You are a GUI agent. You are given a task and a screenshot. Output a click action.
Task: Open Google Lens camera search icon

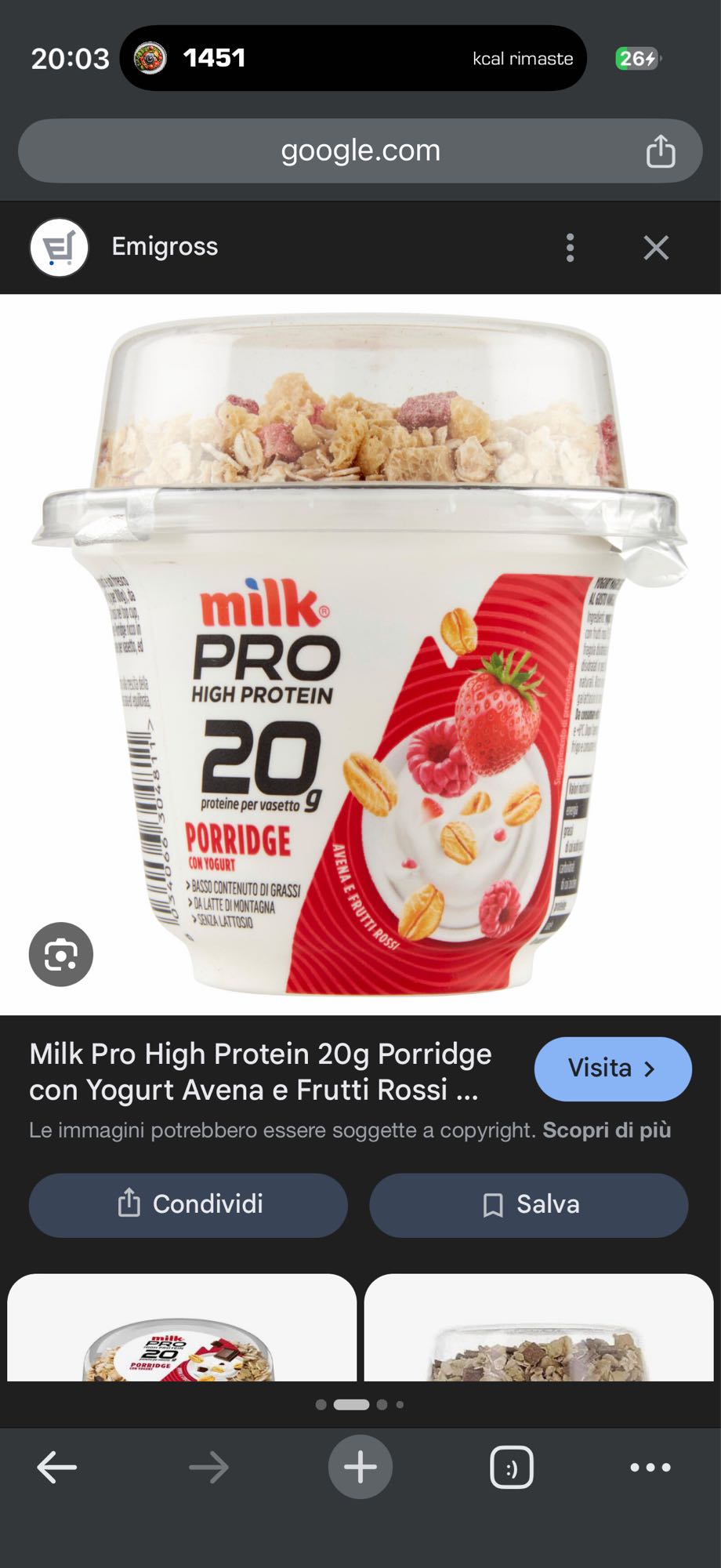61,954
